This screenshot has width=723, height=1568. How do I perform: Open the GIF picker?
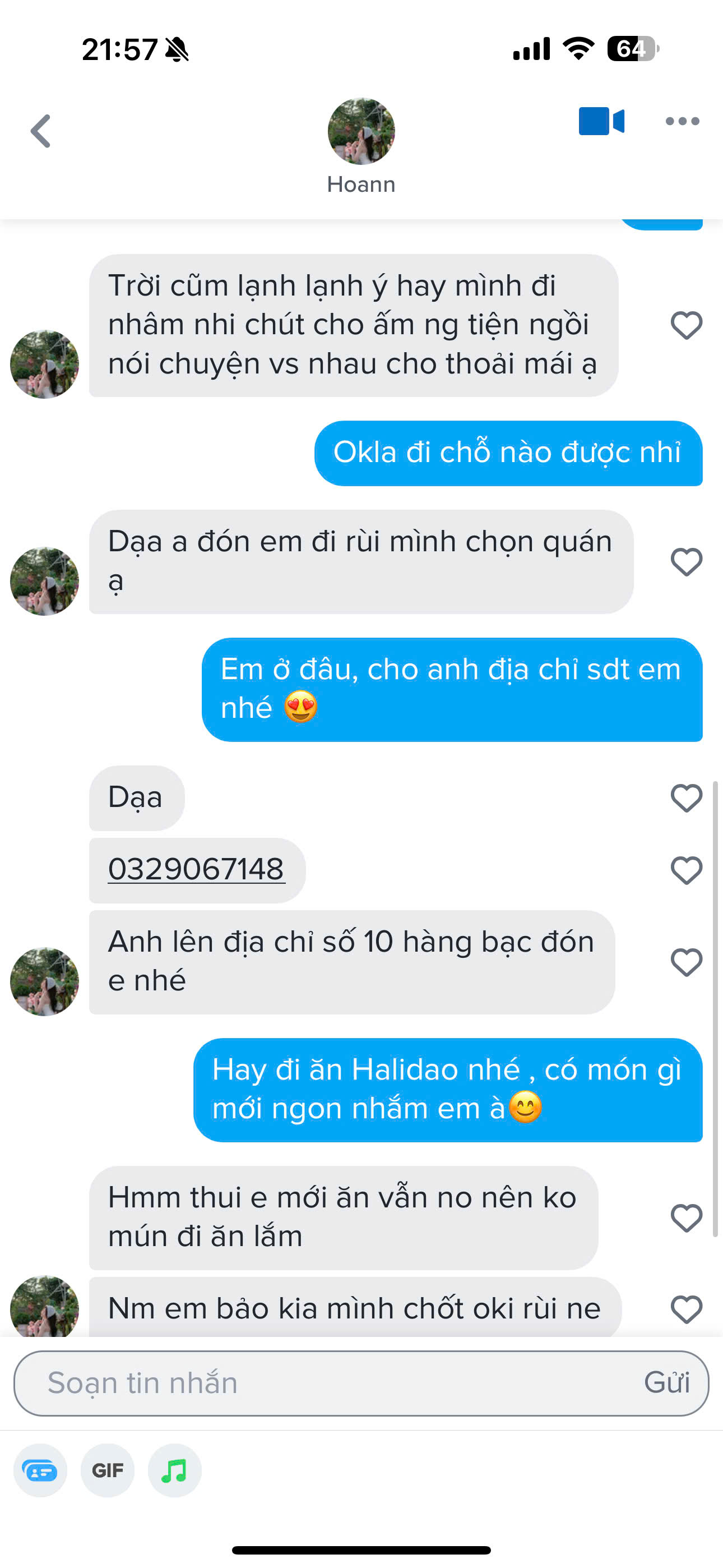(107, 1470)
